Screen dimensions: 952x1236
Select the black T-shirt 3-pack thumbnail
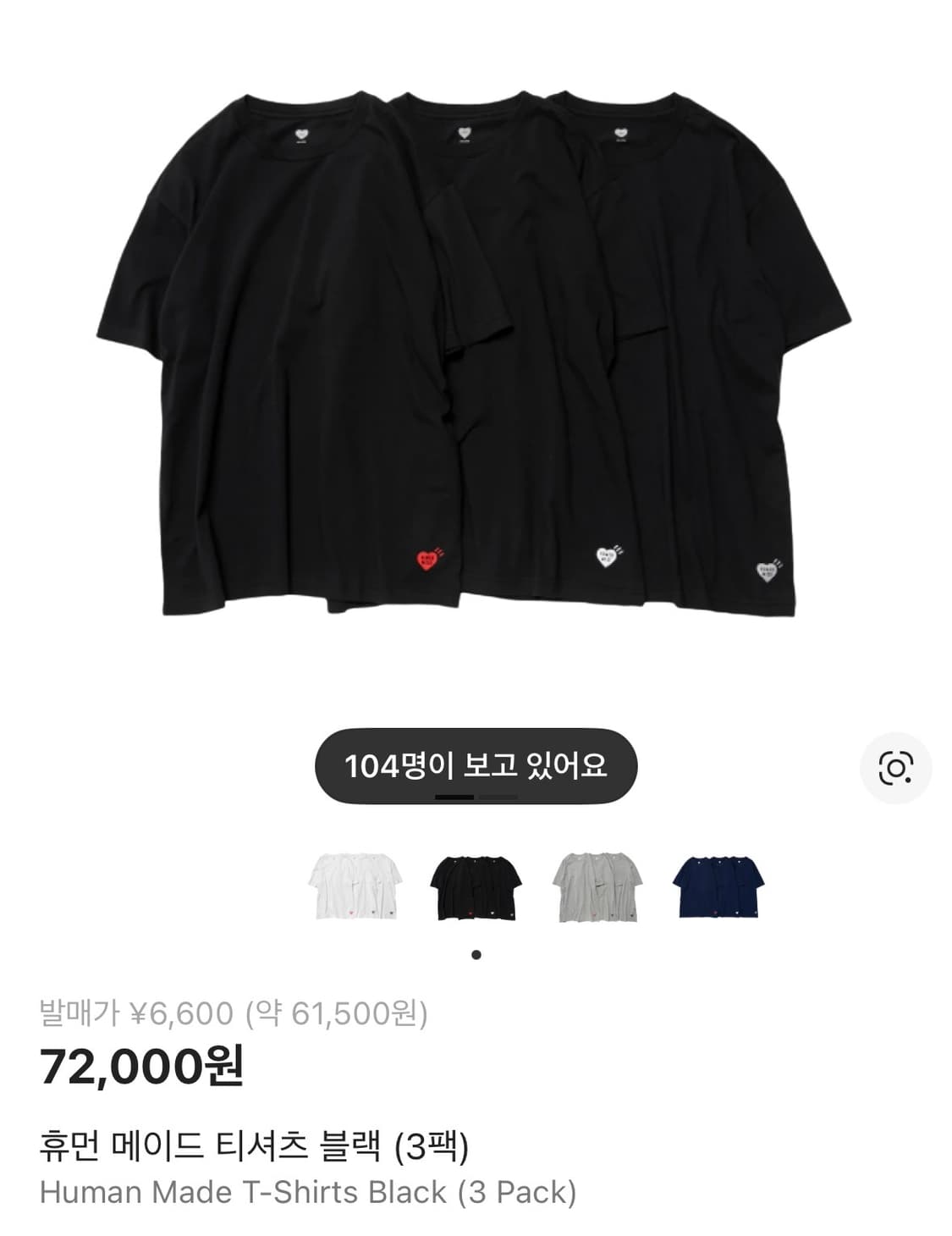(476, 886)
